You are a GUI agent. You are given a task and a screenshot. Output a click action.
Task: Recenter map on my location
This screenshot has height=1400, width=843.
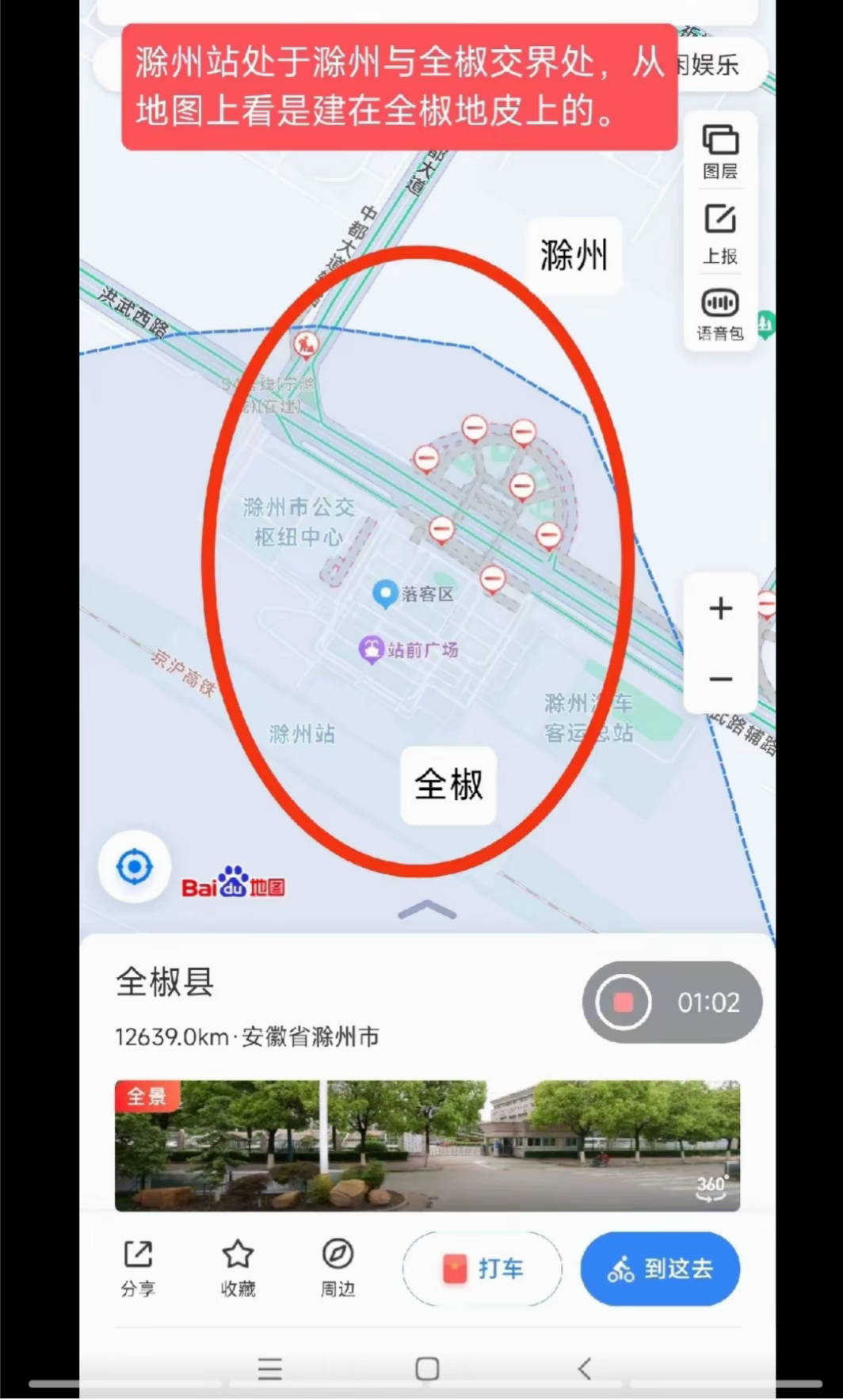point(134,867)
